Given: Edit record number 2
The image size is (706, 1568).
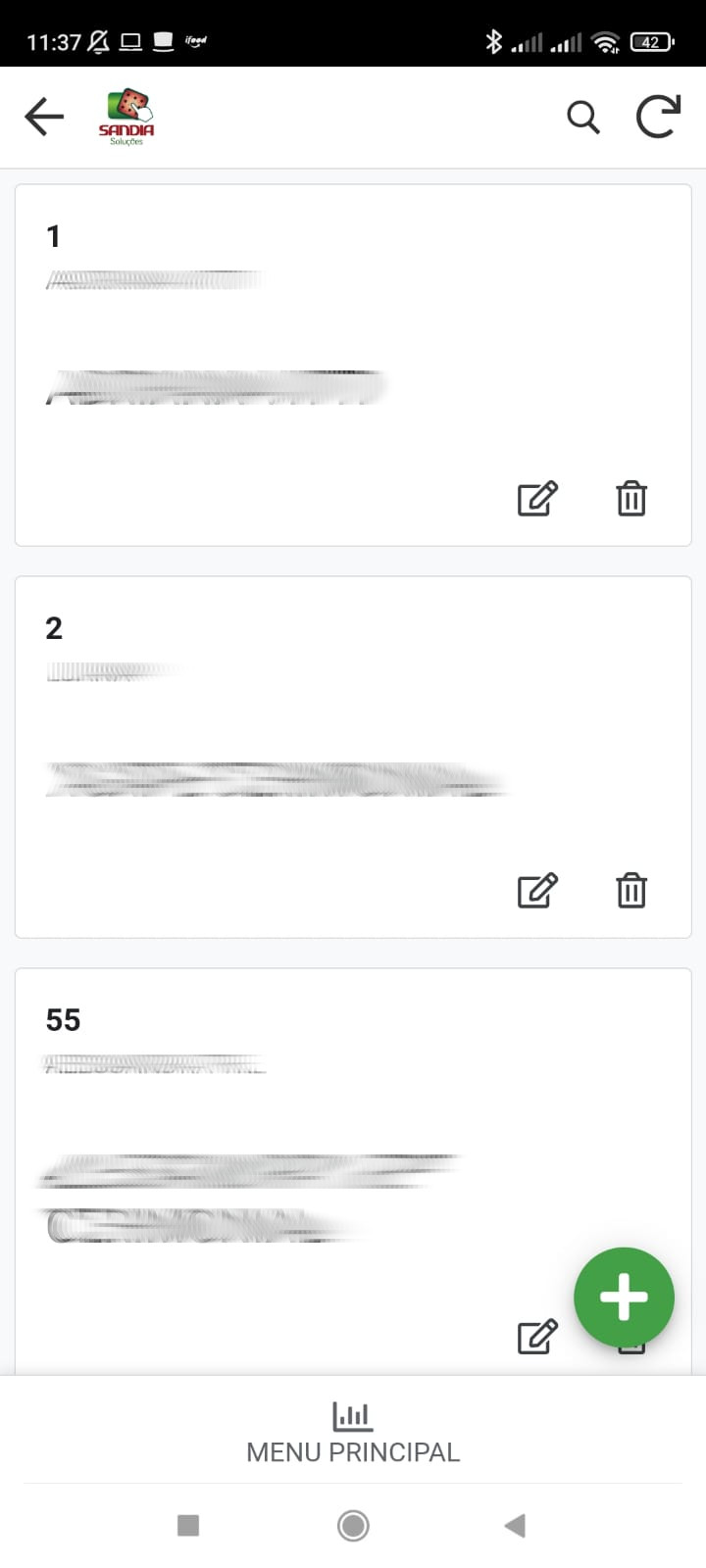Looking at the screenshot, I should [x=537, y=891].
